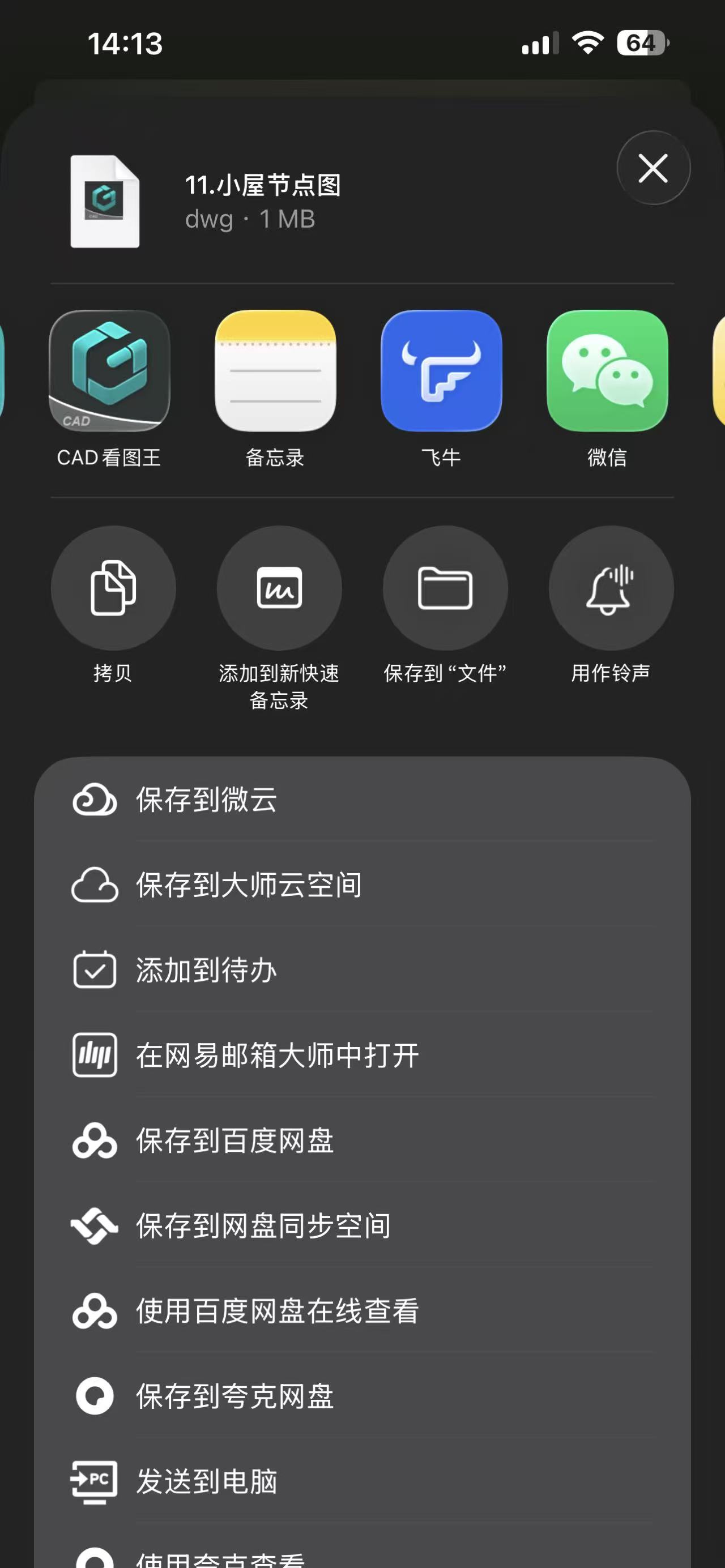Tap 保存到百度网盘
This screenshot has width=725, height=1568.
tap(362, 1140)
